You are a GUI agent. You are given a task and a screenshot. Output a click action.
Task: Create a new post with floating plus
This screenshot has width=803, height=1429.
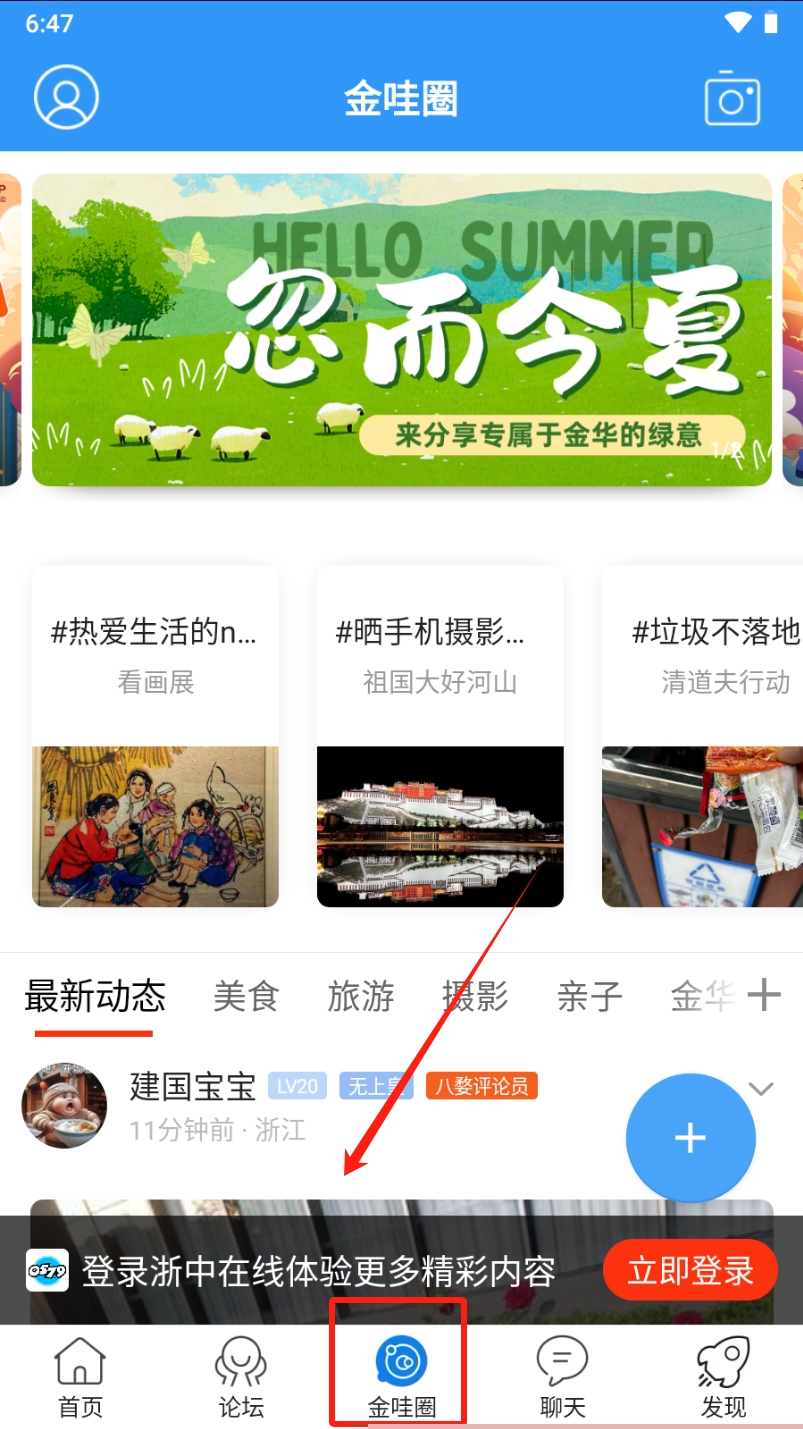tap(690, 1138)
